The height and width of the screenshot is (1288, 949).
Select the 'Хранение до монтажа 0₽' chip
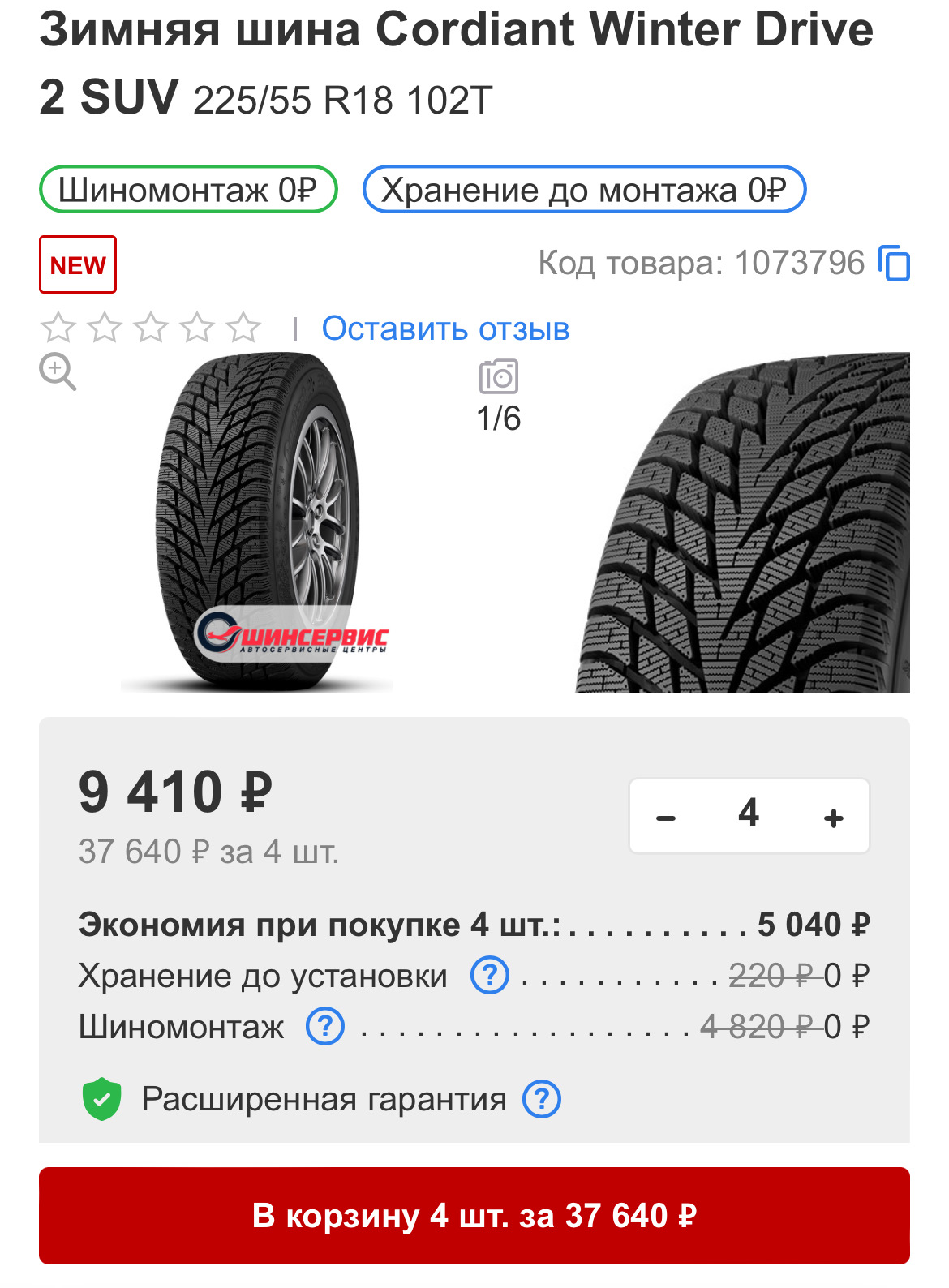584,190
